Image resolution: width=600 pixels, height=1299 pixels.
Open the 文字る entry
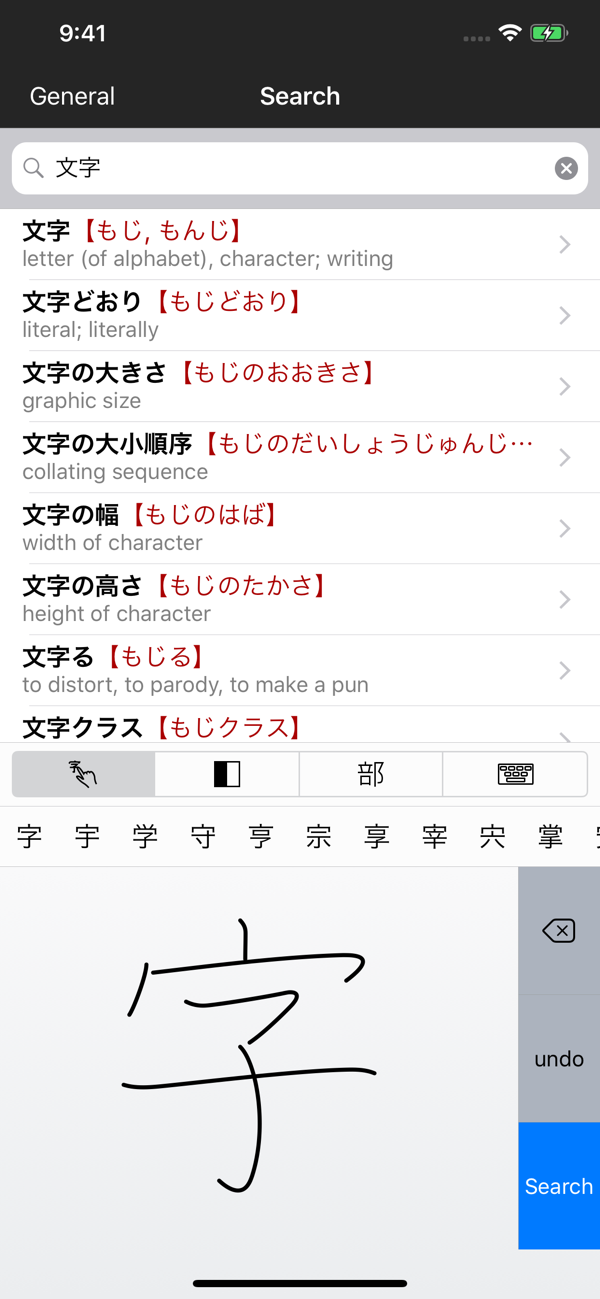click(300, 670)
